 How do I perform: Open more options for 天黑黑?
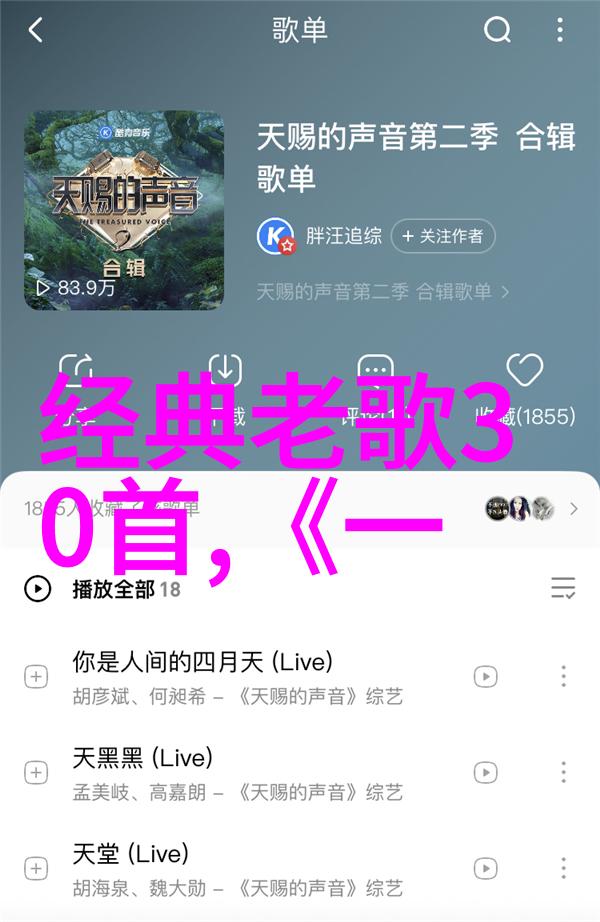pyautogui.click(x=564, y=773)
